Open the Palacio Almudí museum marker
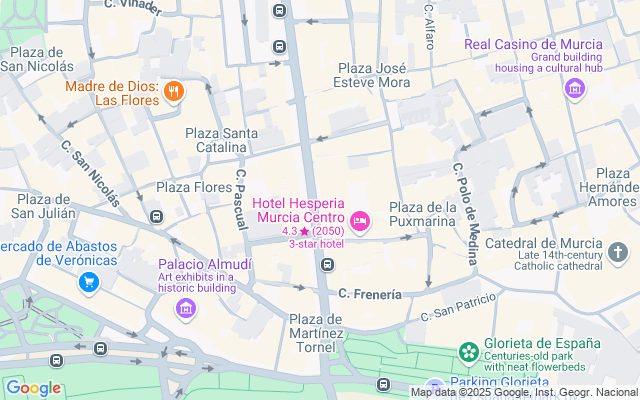The width and height of the screenshot is (640, 400). (x=185, y=307)
